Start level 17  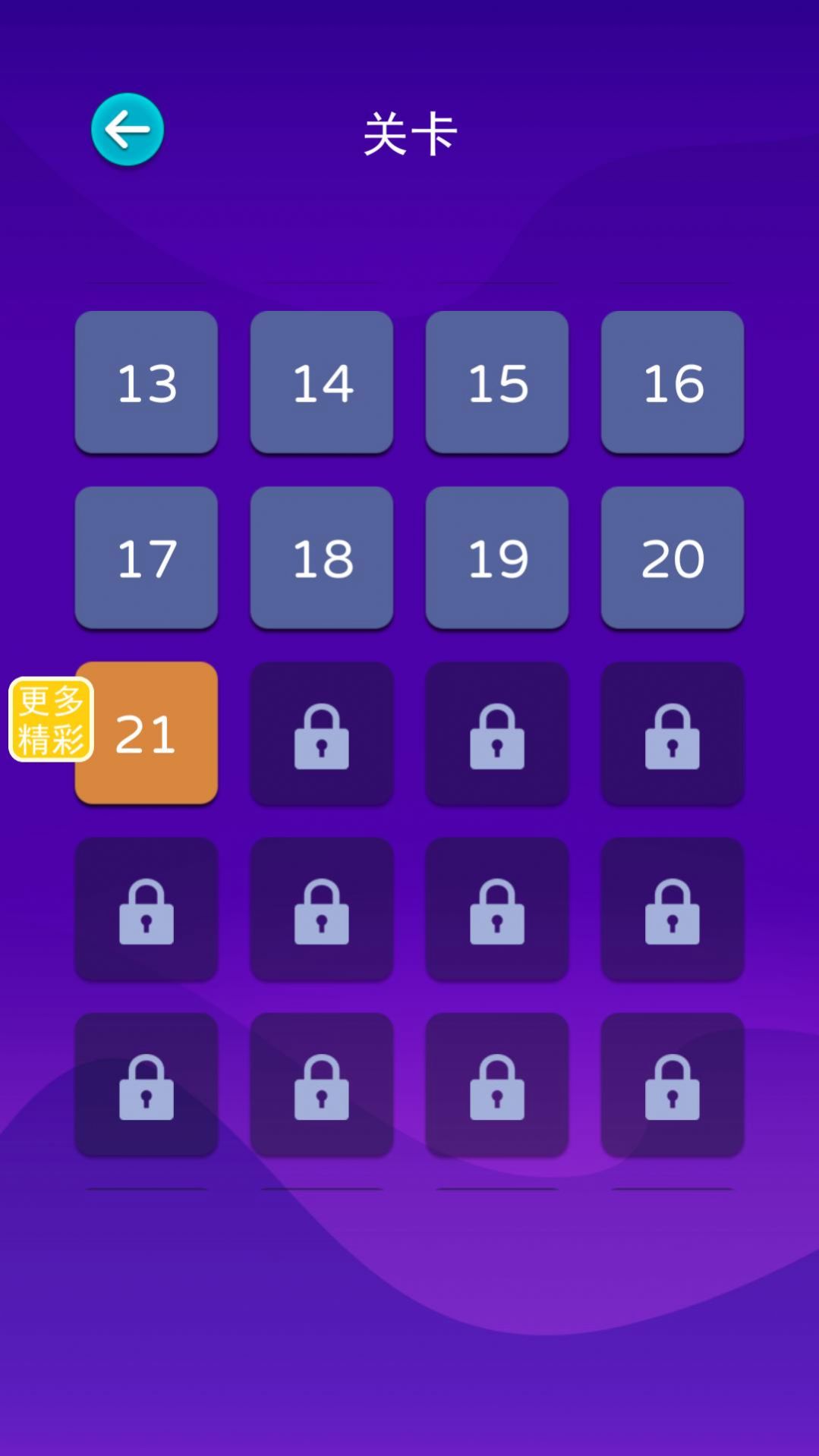146,559
